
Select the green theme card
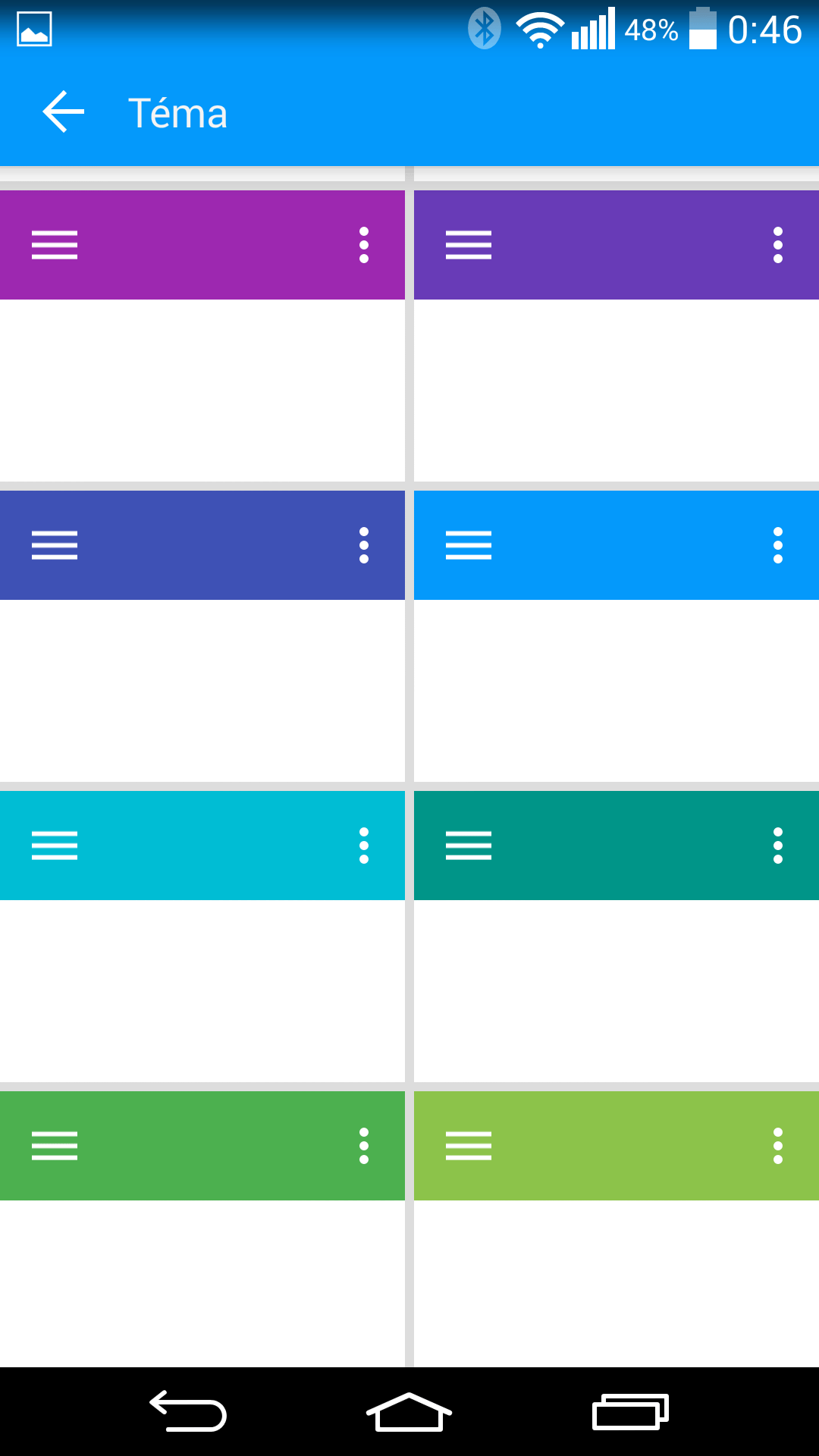point(202,1229)
